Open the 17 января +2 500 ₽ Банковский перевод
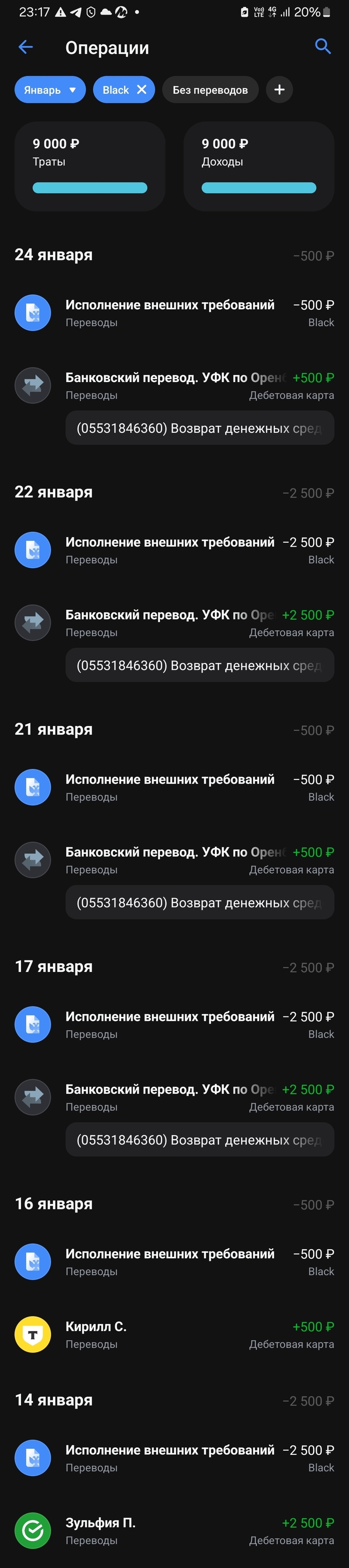The height and width of the screenshot is (1568, 349). (174, 1098)
